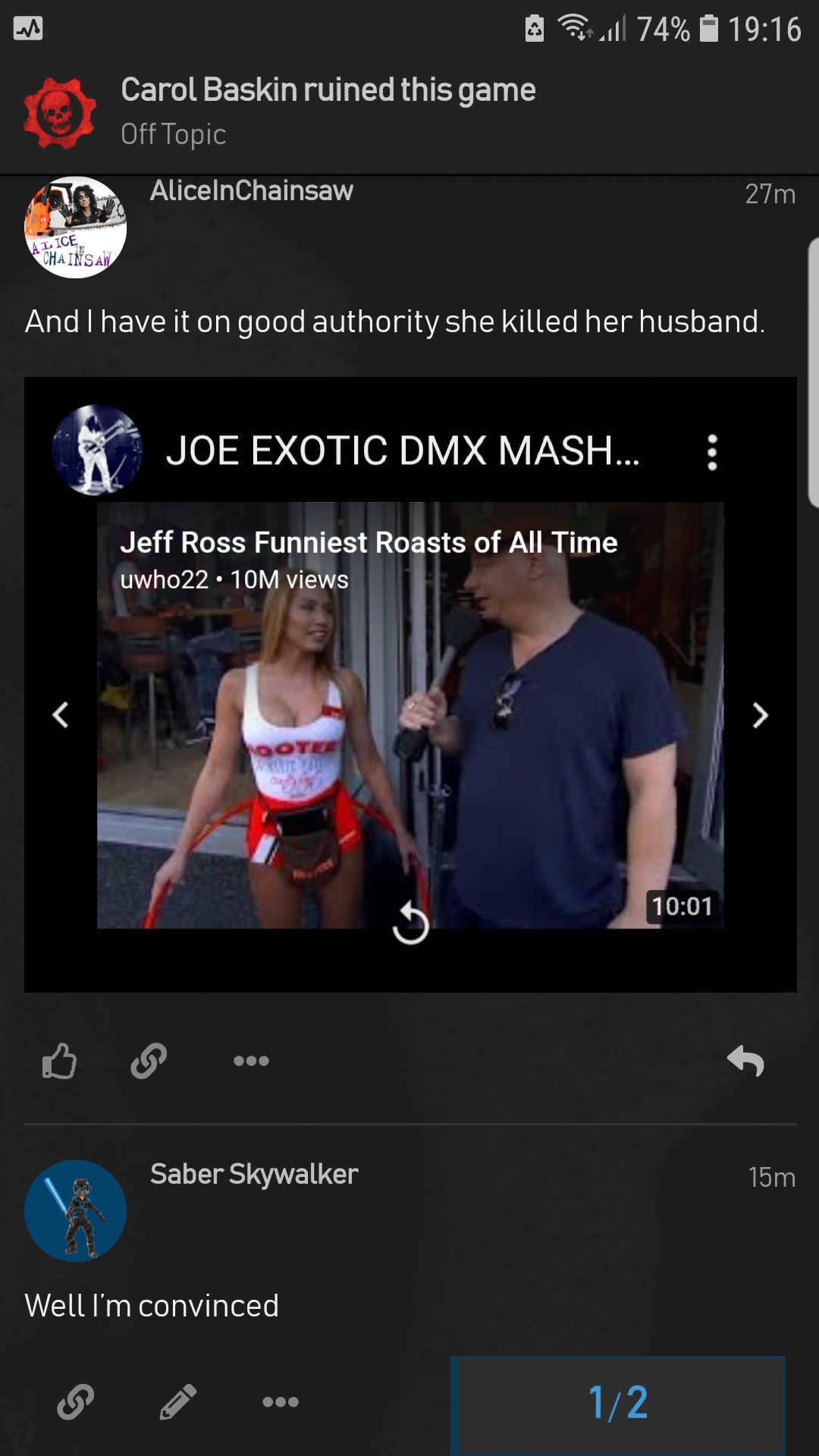This screenshot has height=1456, width=819.
Task: Like AliceInChainsaw's post
Action: pyautogui.click(x=59, y=1061)
